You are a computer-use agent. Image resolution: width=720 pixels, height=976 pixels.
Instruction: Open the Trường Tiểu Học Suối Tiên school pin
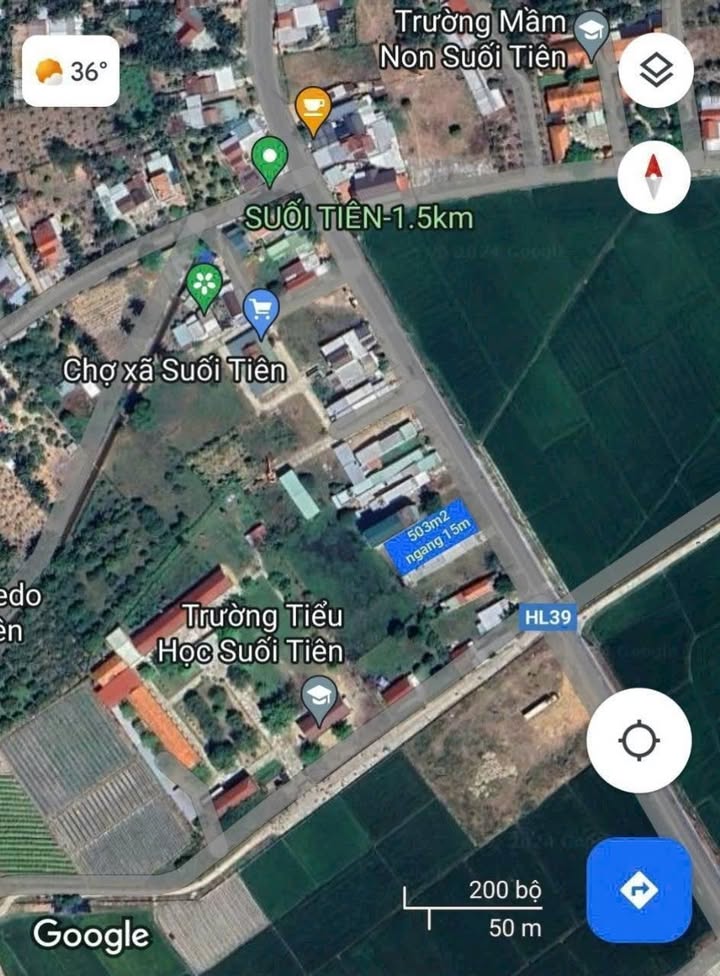pyautogui.click(x=320, y=696)
